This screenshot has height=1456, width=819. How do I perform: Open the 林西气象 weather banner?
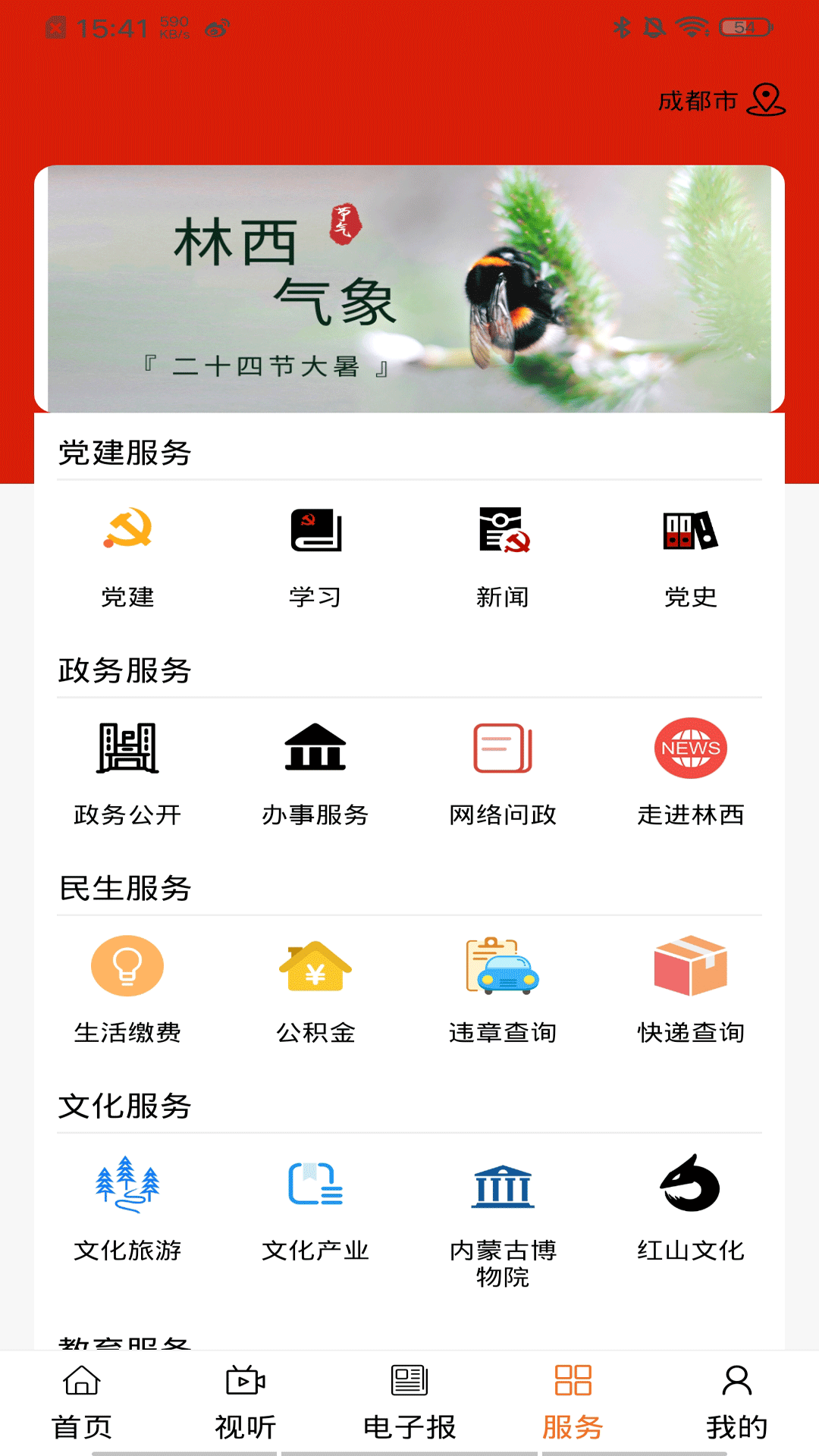click(409, 288)
